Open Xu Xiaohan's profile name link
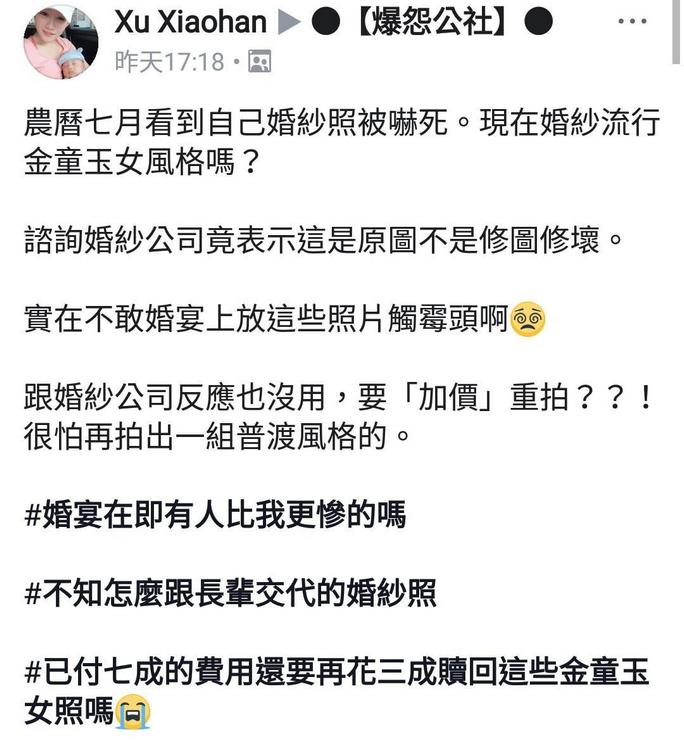 191,22
